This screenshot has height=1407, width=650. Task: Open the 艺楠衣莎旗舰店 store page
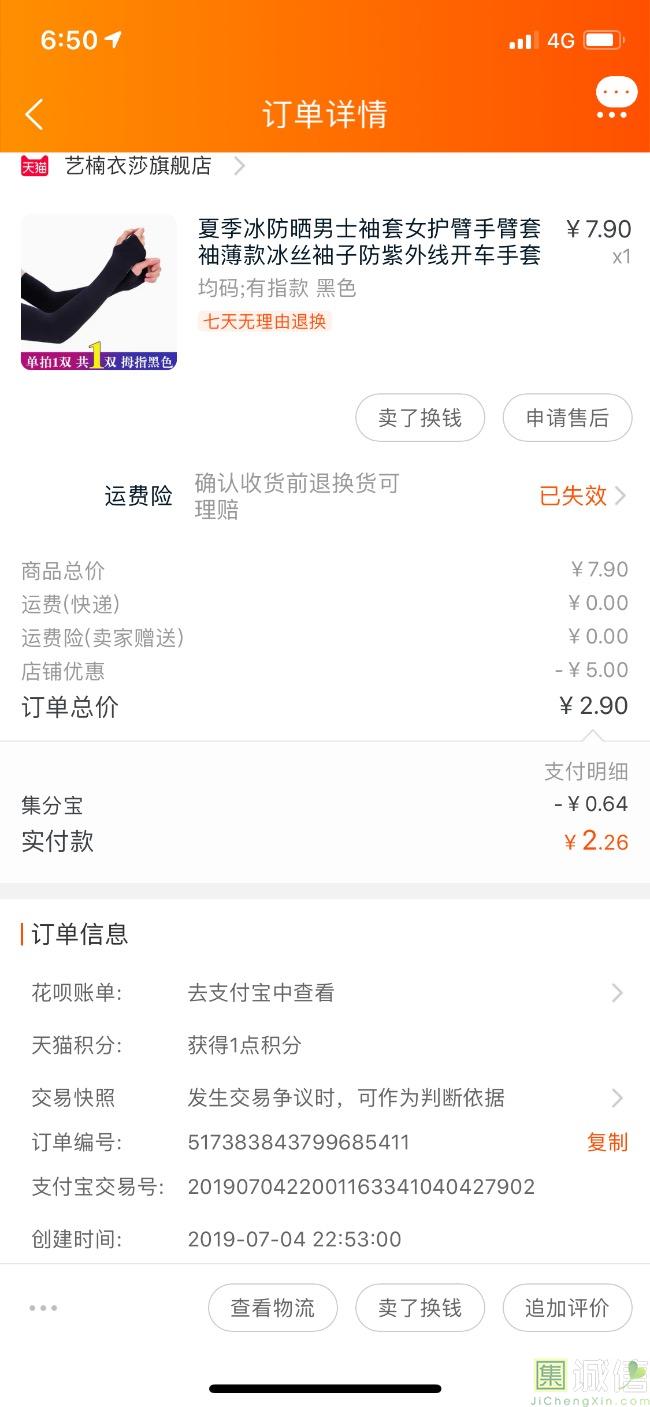(138, 166)
